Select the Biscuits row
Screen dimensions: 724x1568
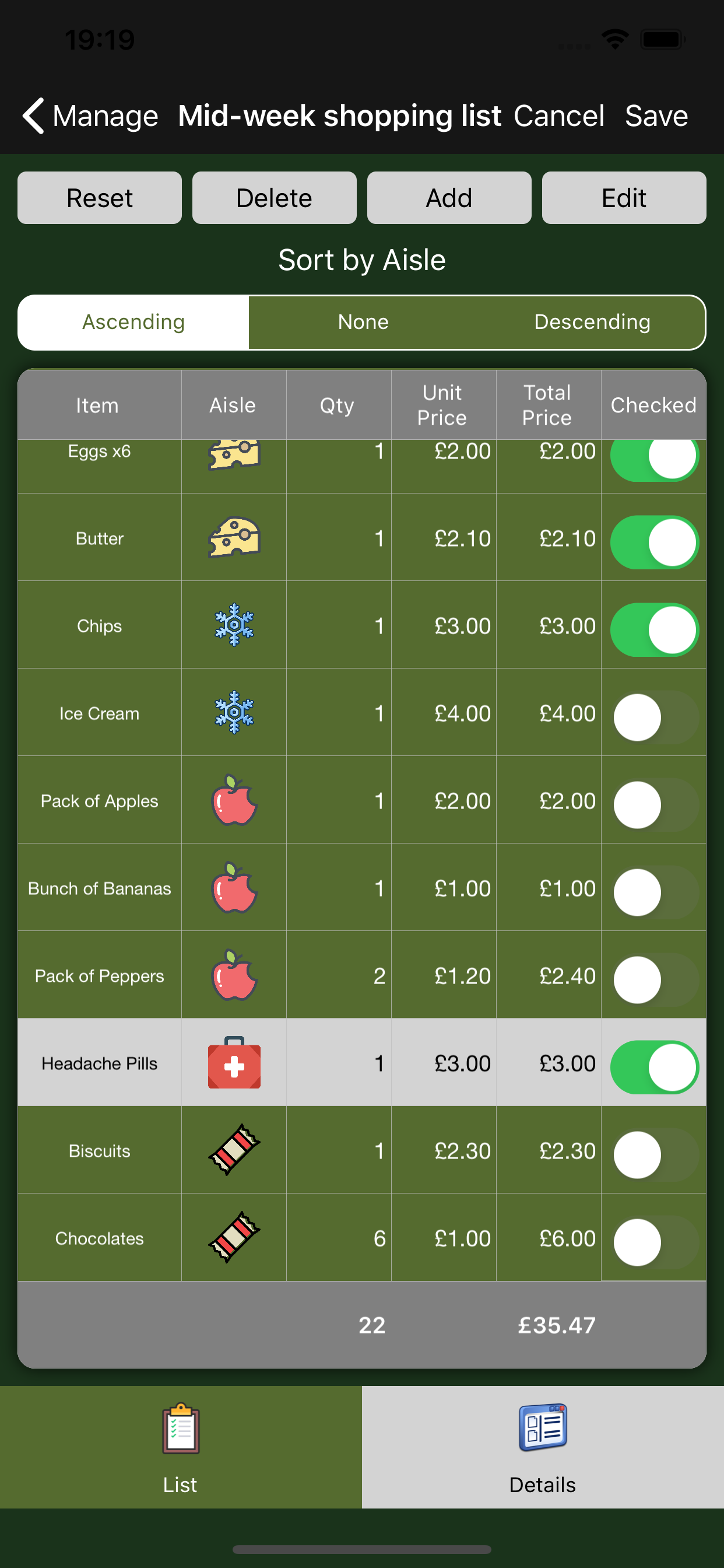click(x=362, y=1150)
